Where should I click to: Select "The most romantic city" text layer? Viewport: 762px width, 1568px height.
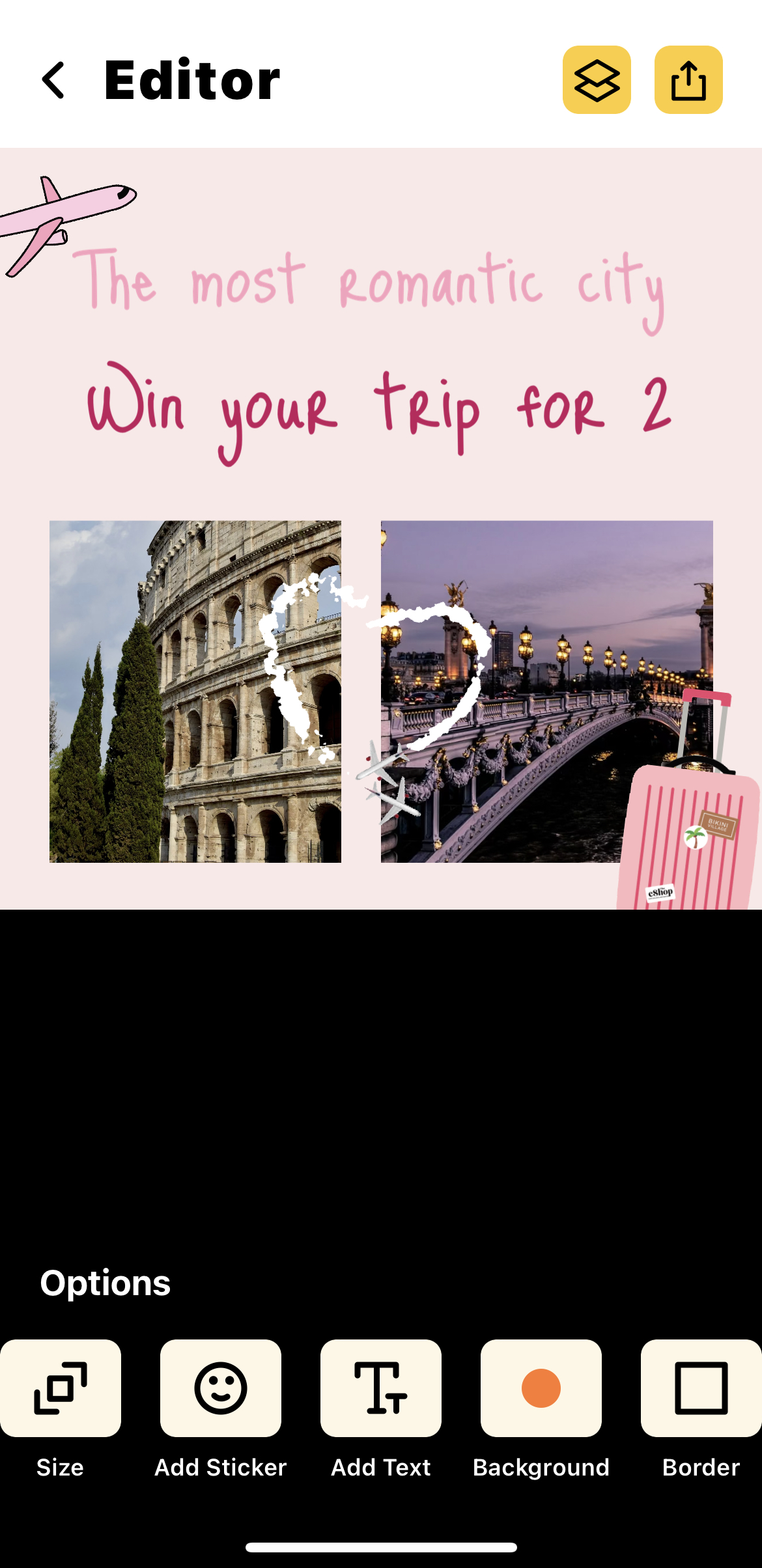[369, 288]
